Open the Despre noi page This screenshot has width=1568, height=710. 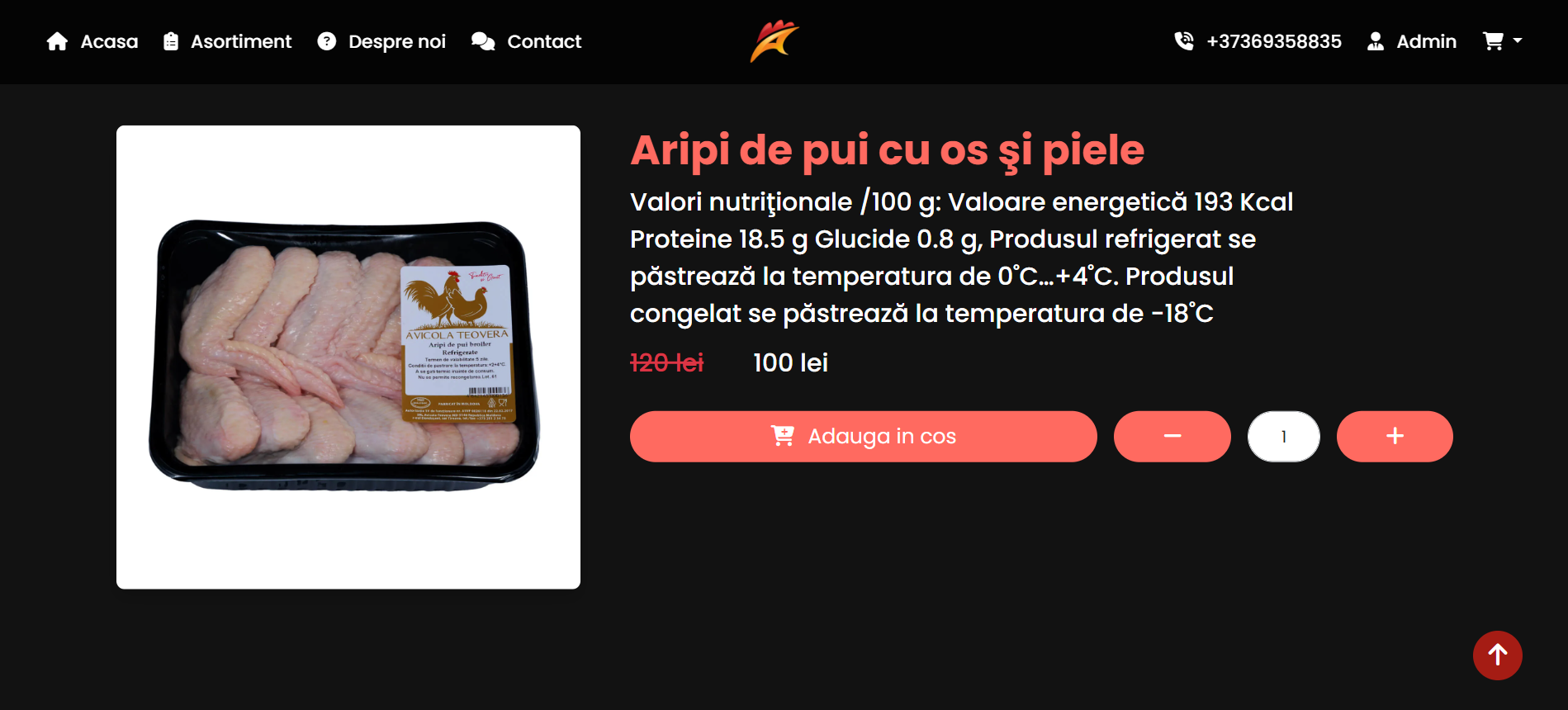(x=381, y=41)
